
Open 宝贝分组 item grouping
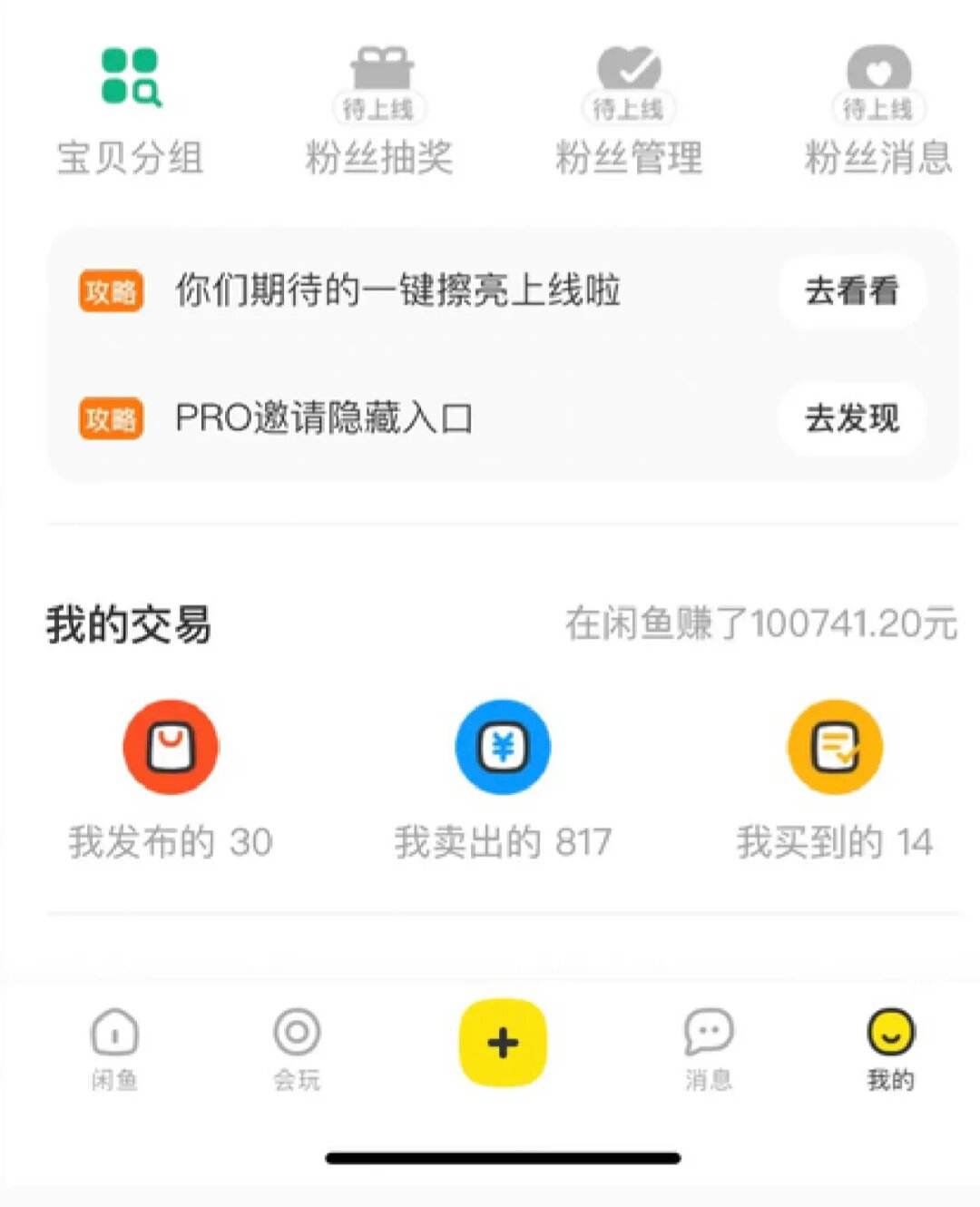(x=131, y=111)
